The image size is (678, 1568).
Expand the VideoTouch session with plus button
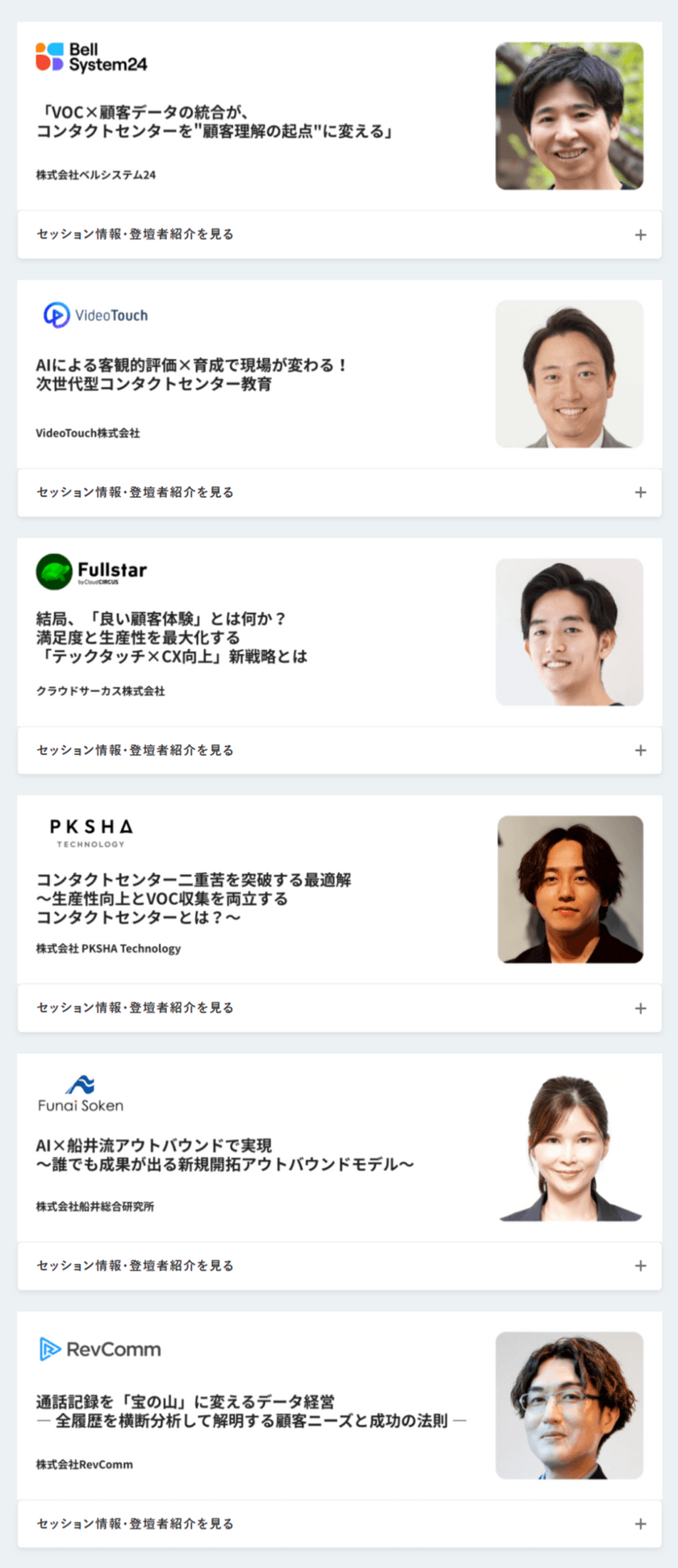tap(640, 492)
